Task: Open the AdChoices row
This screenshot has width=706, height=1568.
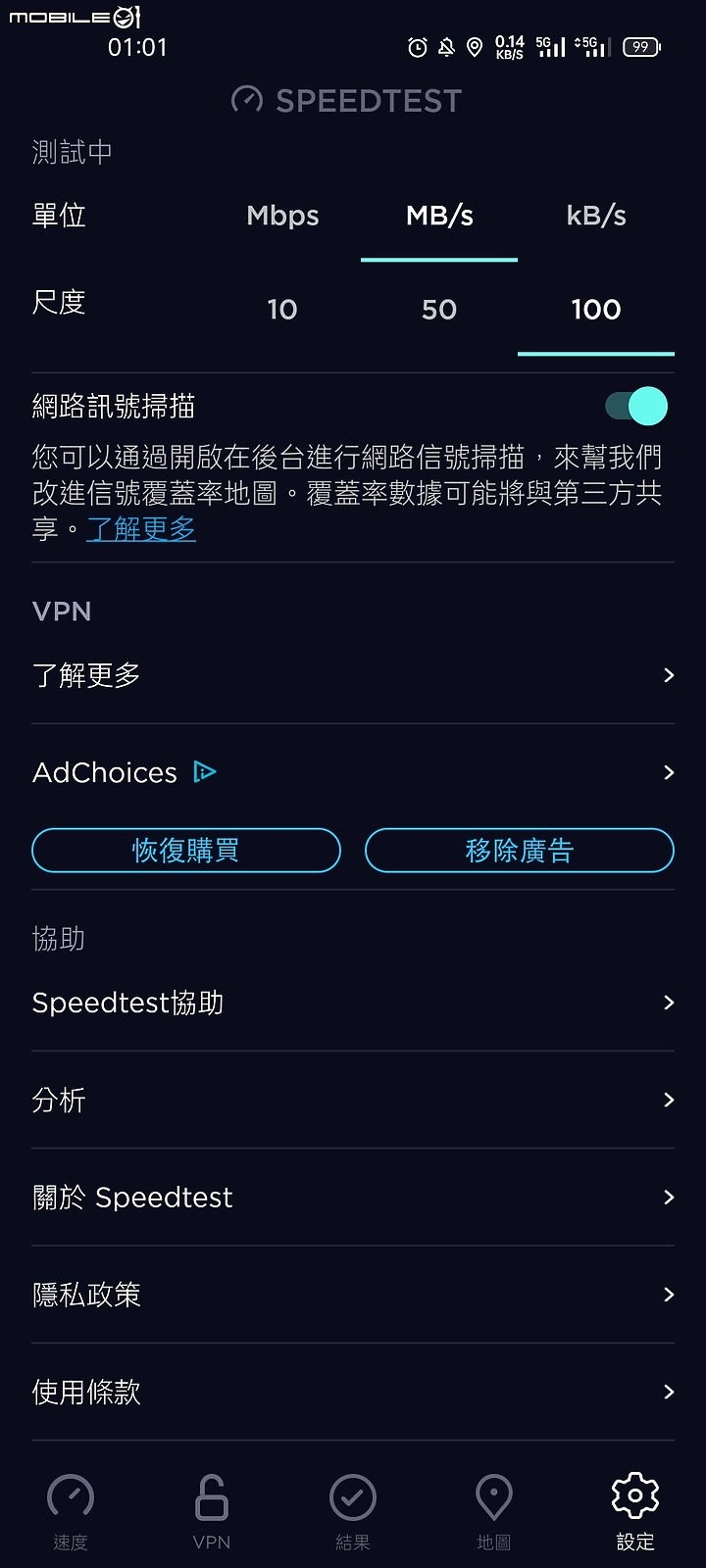Action: pos(353,772)
